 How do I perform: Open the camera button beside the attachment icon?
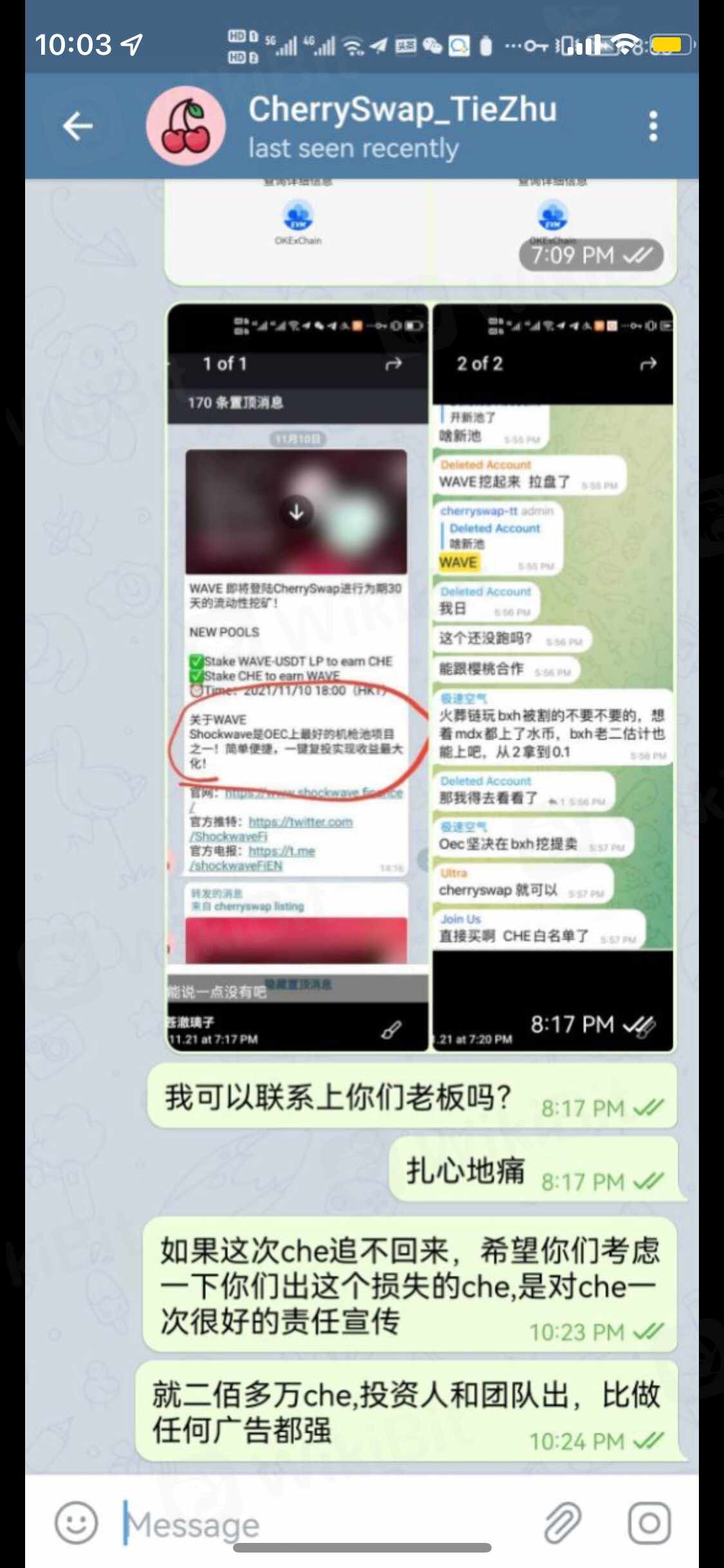pyautogui.click(x=649, y=1523)
